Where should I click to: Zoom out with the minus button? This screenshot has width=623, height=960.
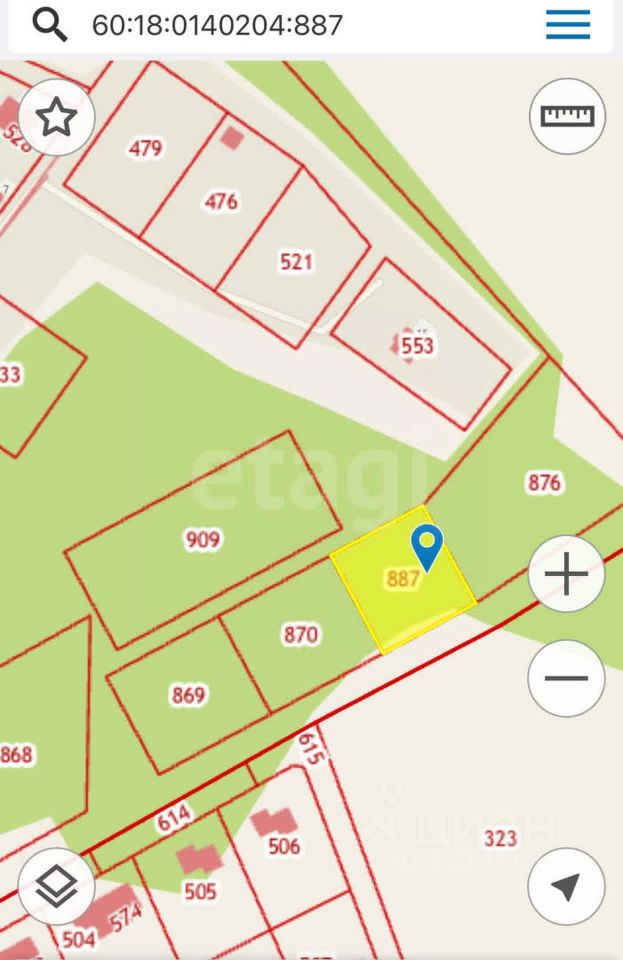(567, 678)
